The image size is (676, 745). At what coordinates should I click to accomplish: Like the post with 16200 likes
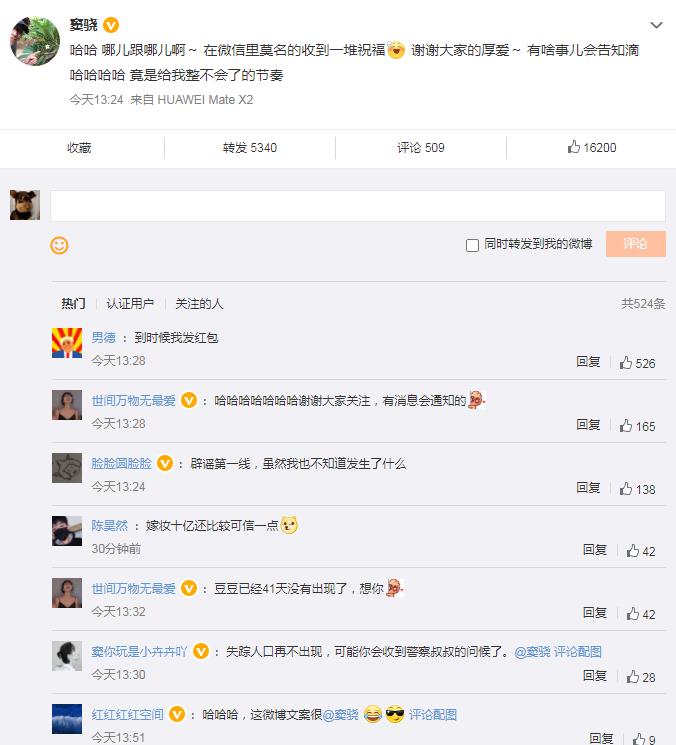click(592, 147)
